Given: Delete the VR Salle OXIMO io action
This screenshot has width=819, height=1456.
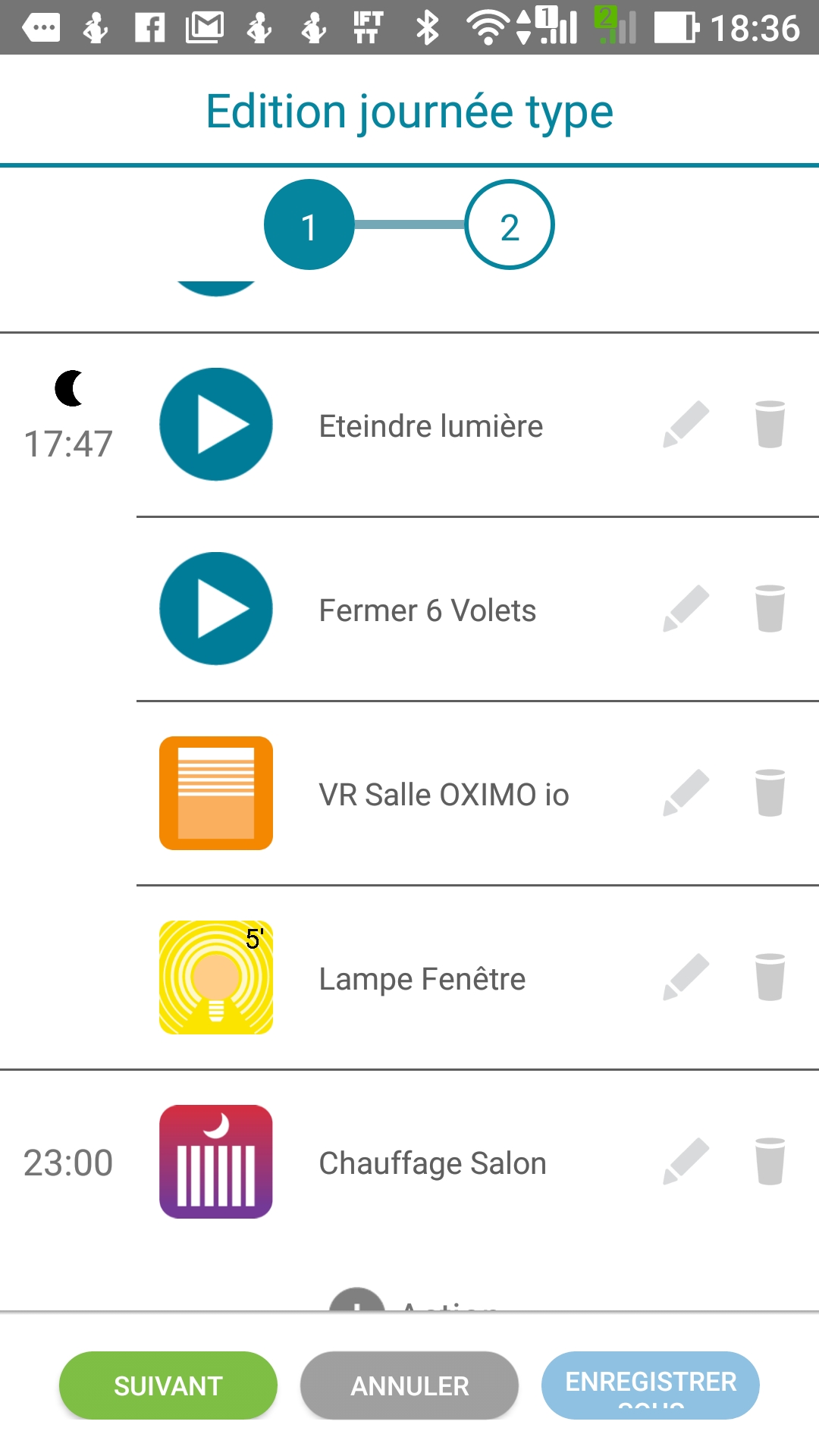Looking at the screenshot, I should point(770,793).
